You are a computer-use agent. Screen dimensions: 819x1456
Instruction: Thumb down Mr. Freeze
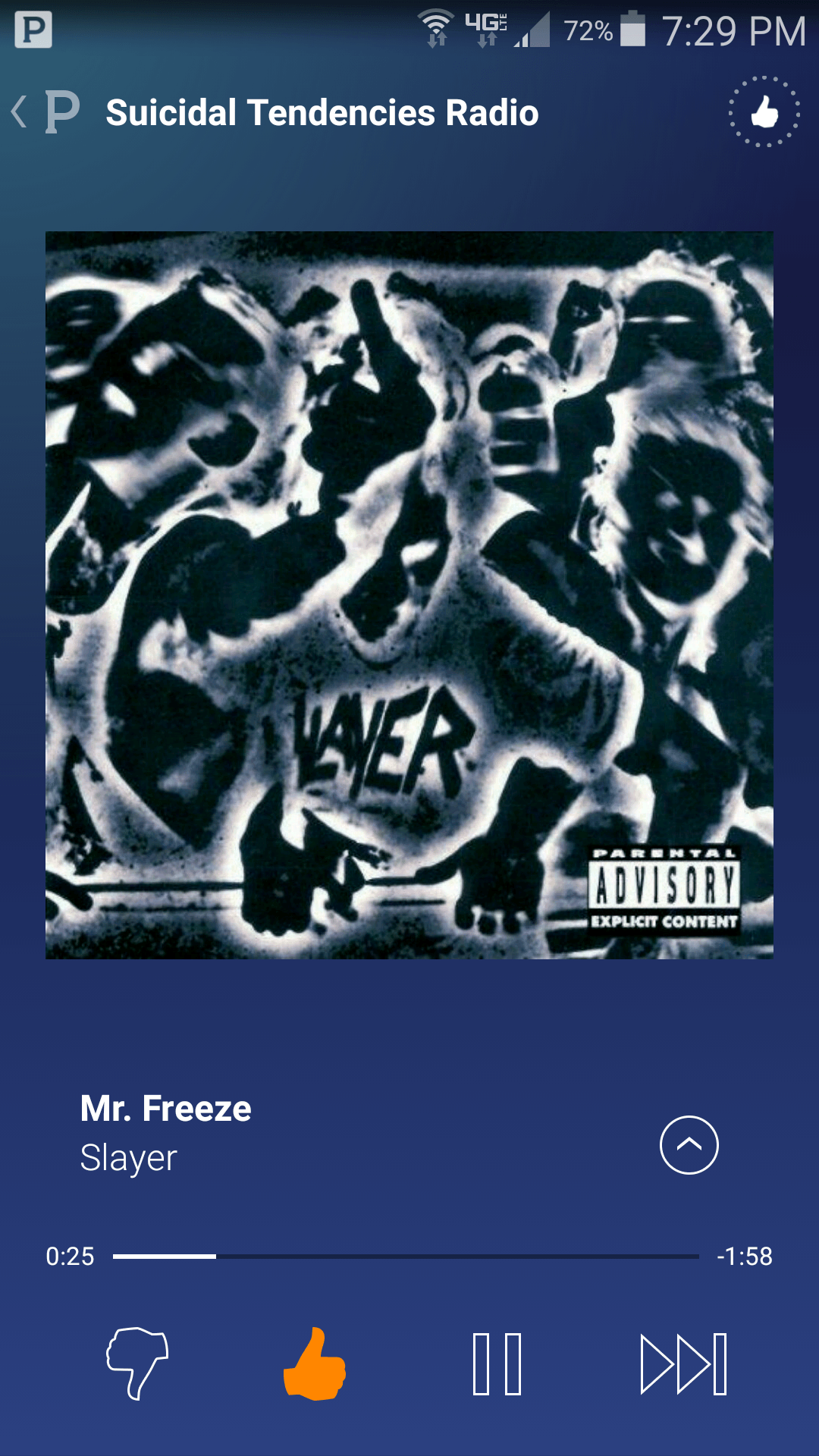[137, 1363]
